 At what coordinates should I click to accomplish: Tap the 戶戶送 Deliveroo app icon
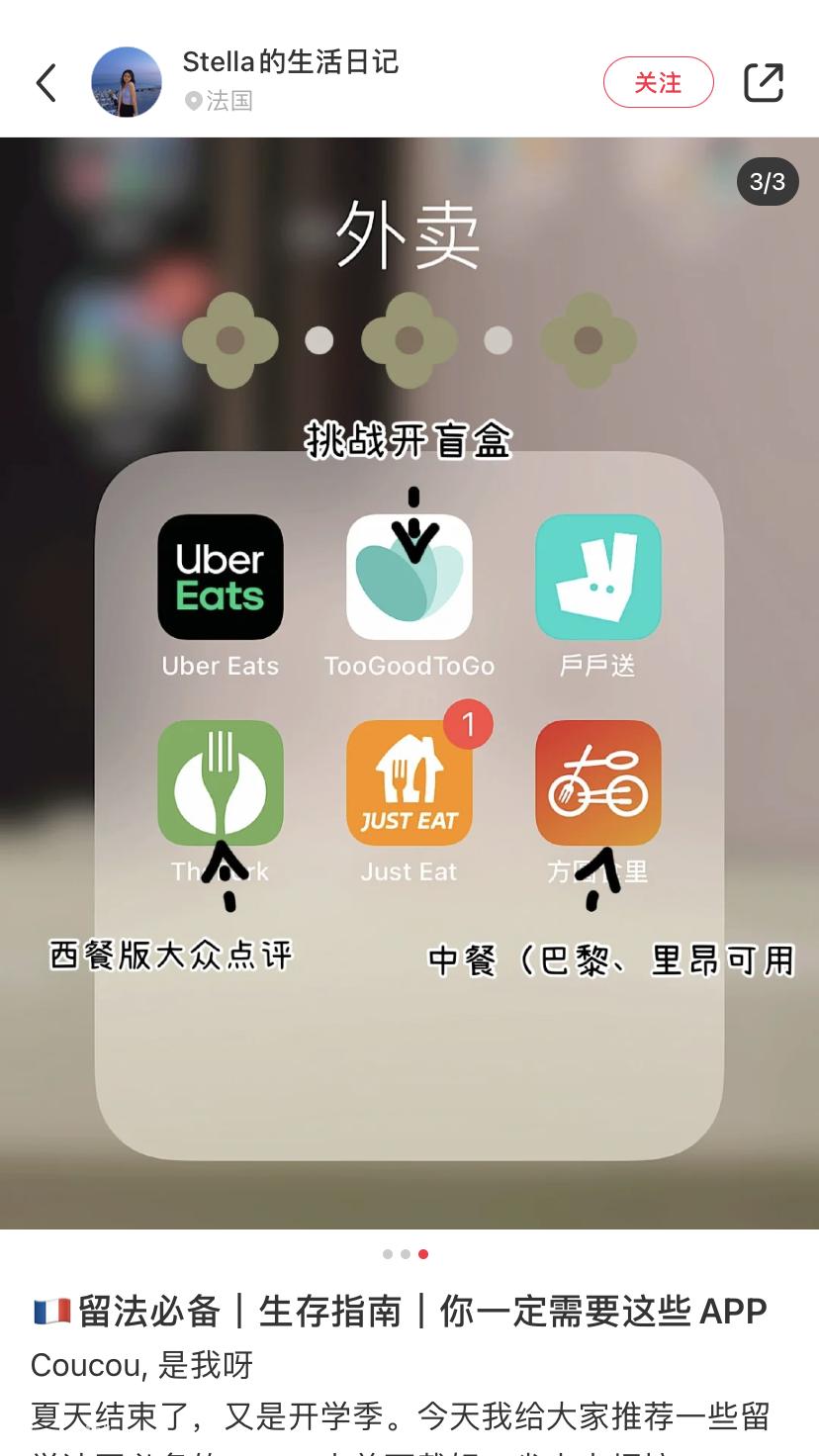pyautogui.click(x=597, y=577)
